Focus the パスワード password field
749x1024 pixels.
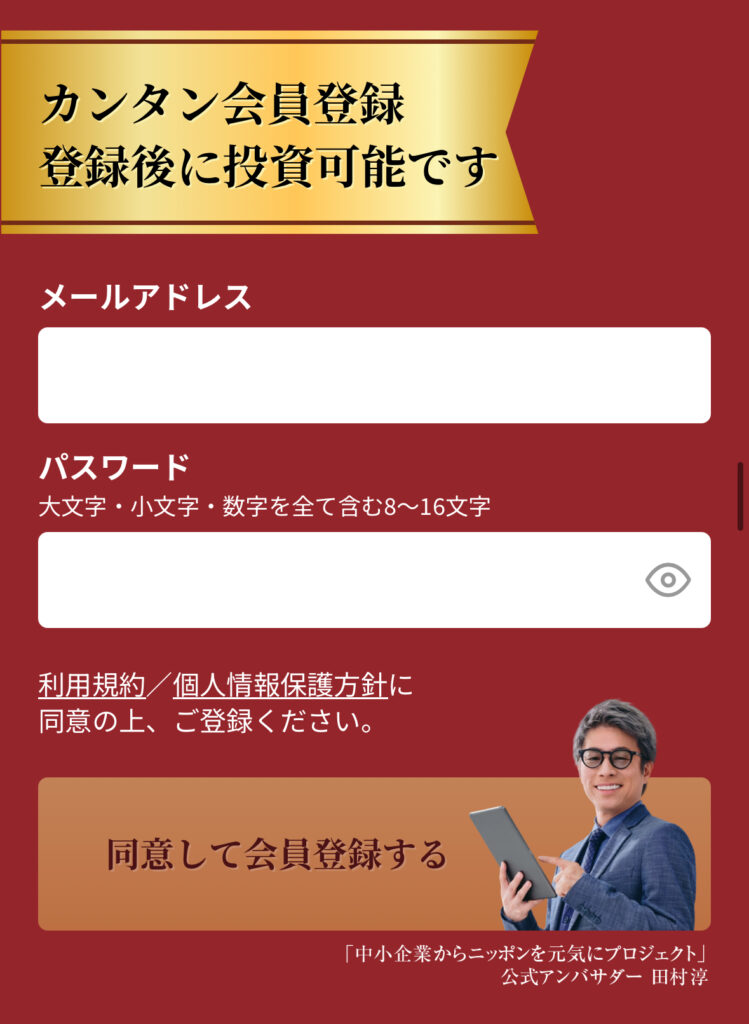[x=330, y=580]
